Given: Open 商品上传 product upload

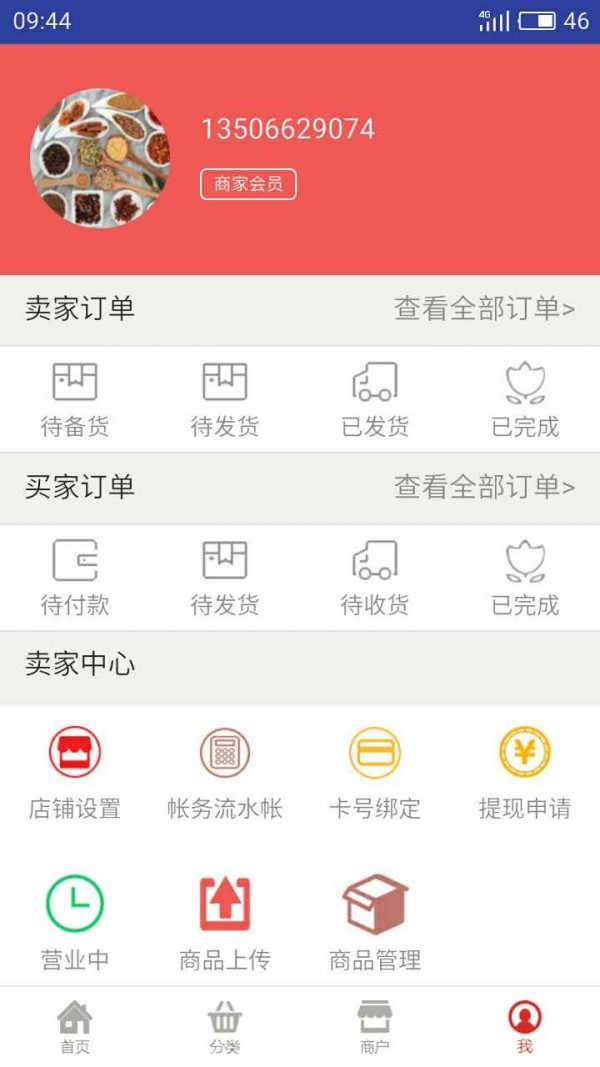Looking at the screenshot, I should pos(225,921).
